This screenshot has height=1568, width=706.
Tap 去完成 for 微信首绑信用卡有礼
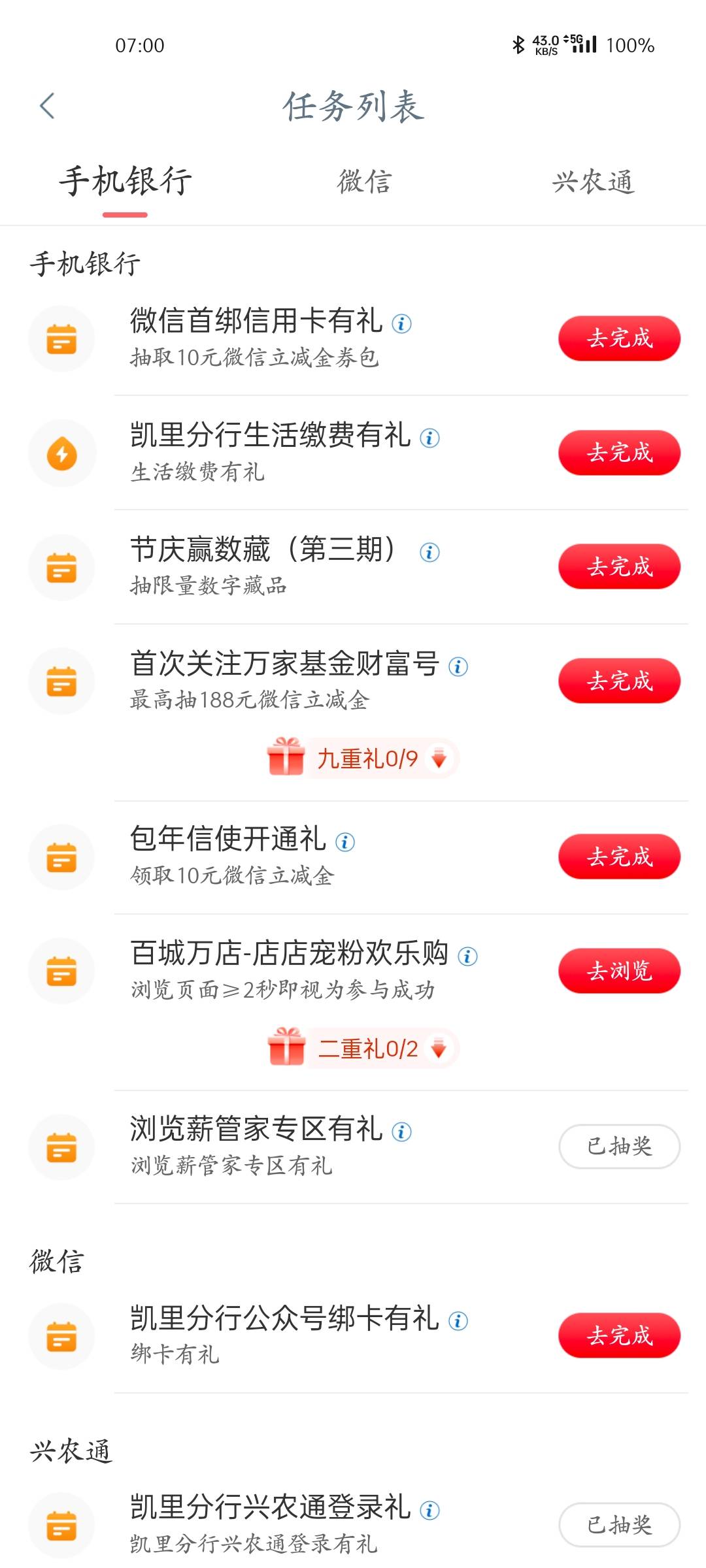point(619,338)
